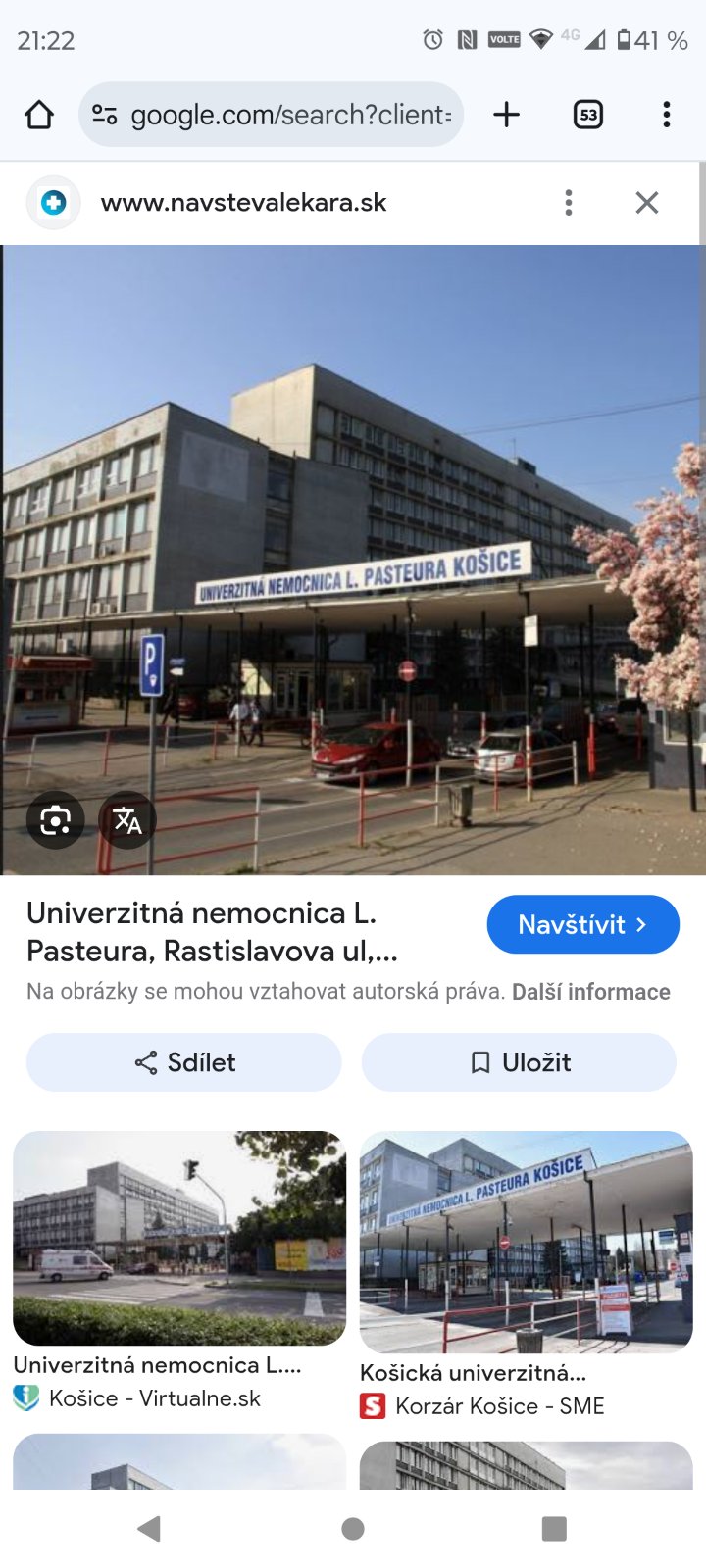Open a new browser tab

(507, 115)
